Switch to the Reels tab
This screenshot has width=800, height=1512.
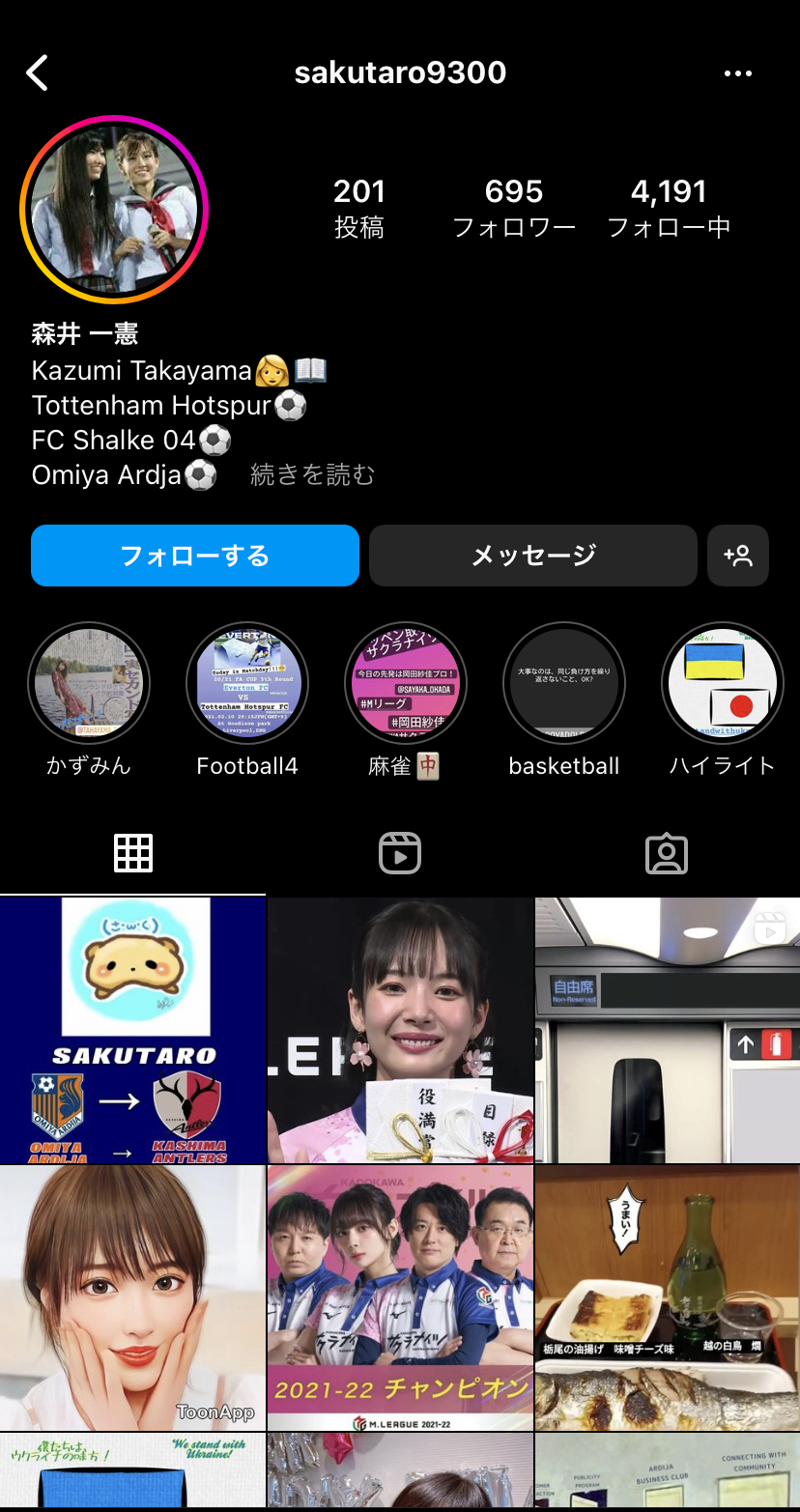[400, 853]
